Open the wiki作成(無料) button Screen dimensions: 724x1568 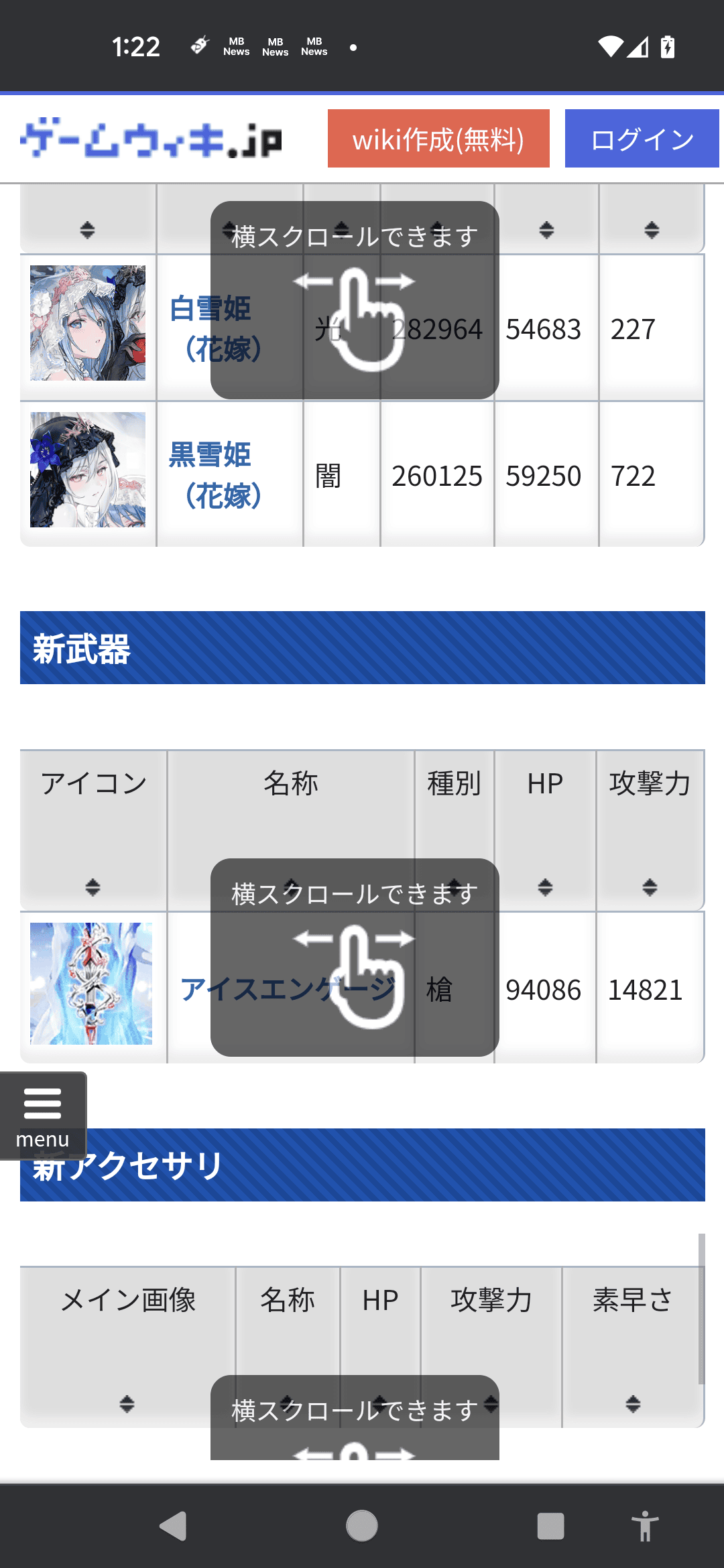point(438,139)
